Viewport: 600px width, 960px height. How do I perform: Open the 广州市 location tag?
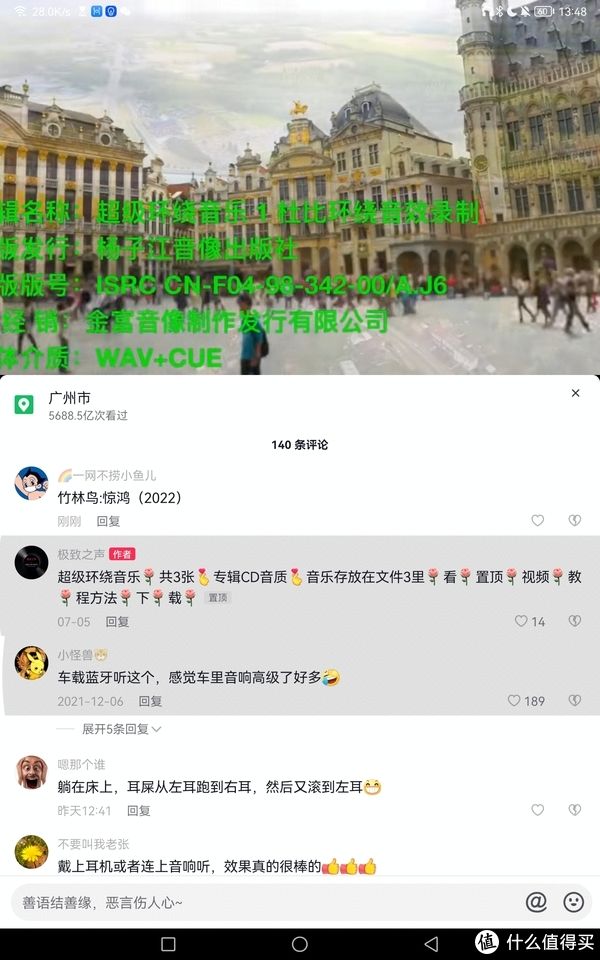[x=68, y=398]
